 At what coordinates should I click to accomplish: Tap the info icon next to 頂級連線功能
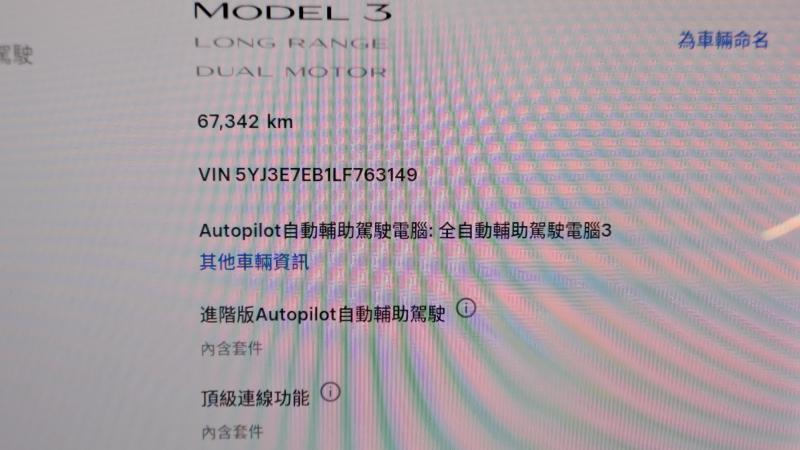331,391
